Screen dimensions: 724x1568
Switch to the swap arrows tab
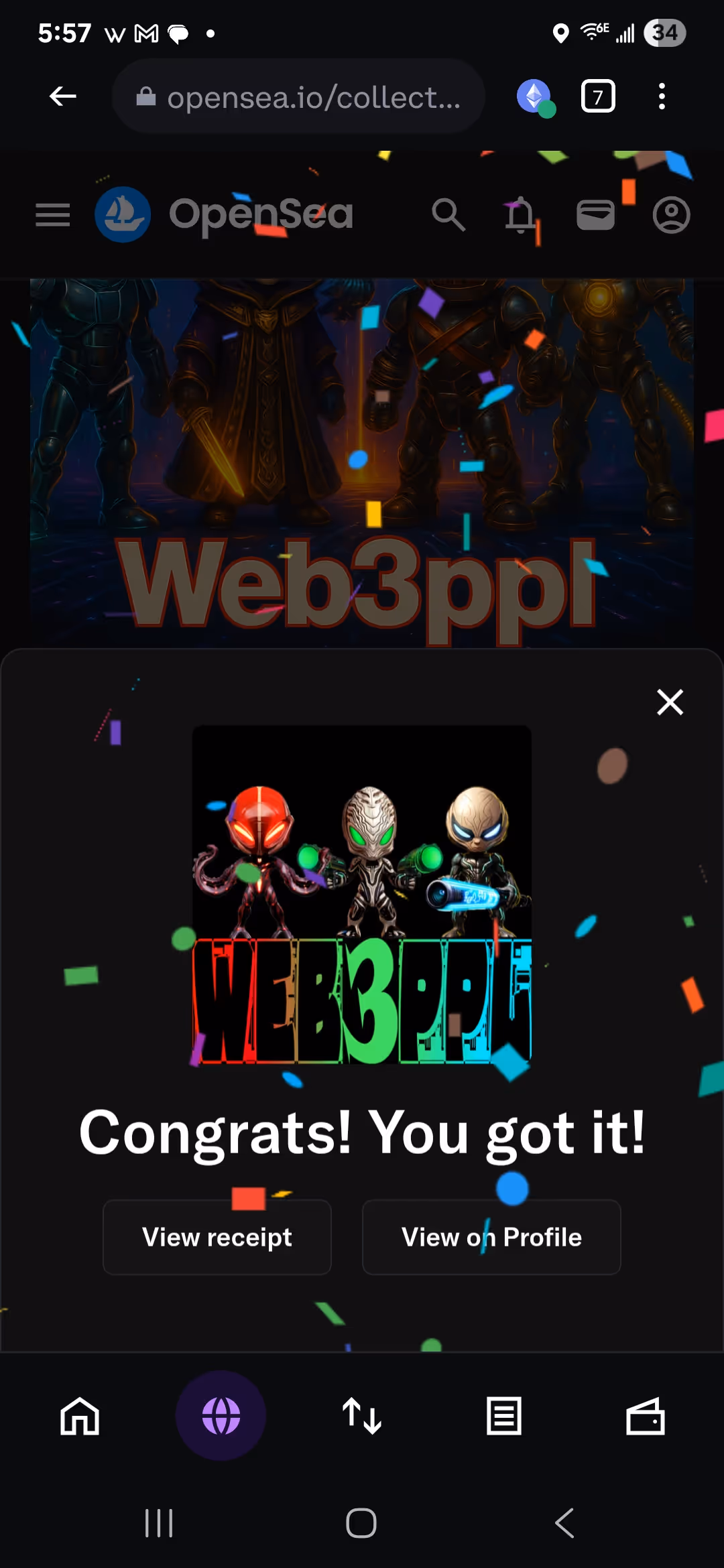click(x=362, y=1415)
